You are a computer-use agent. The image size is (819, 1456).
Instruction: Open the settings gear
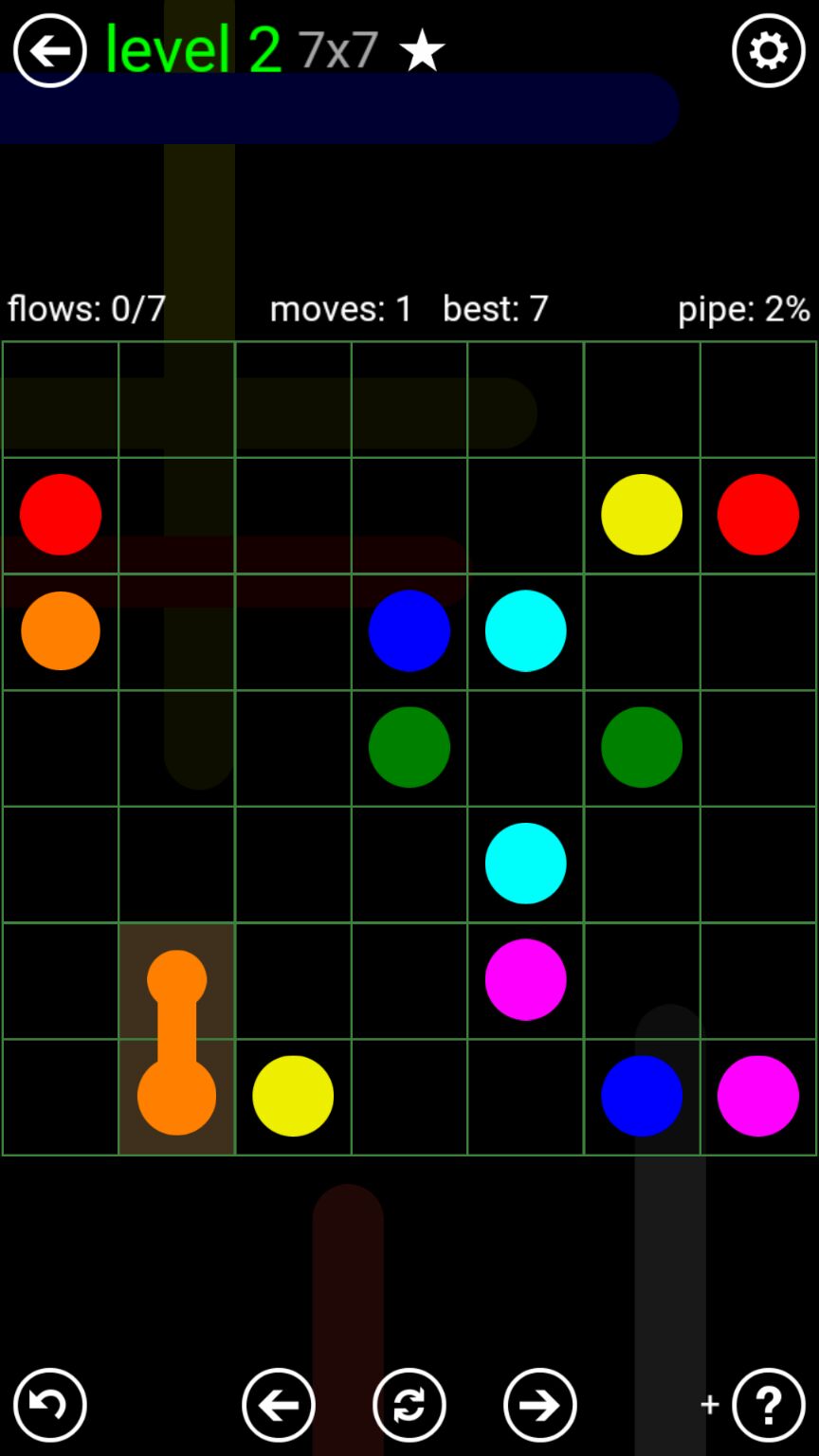(x=768, y=50)
